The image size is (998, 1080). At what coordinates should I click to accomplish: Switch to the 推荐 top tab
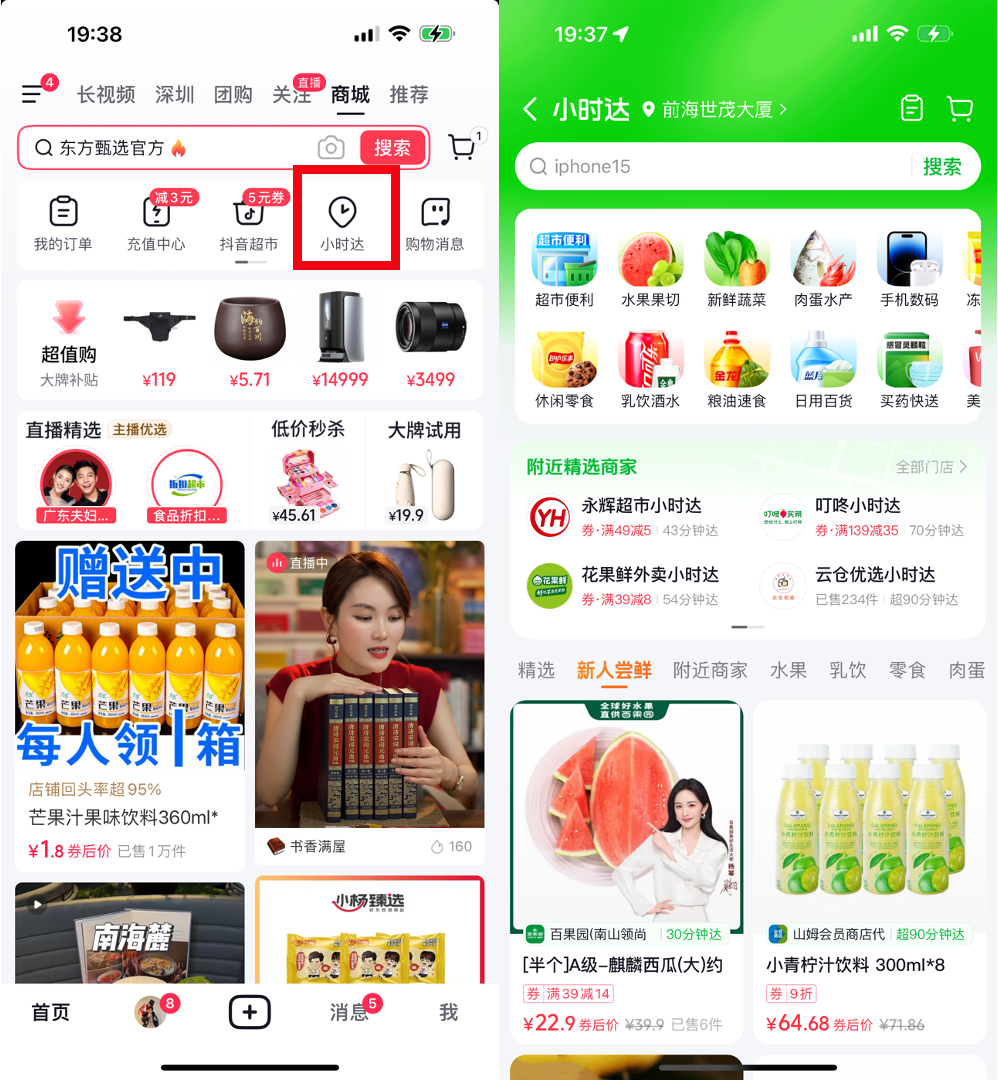(x=408, y=95)
